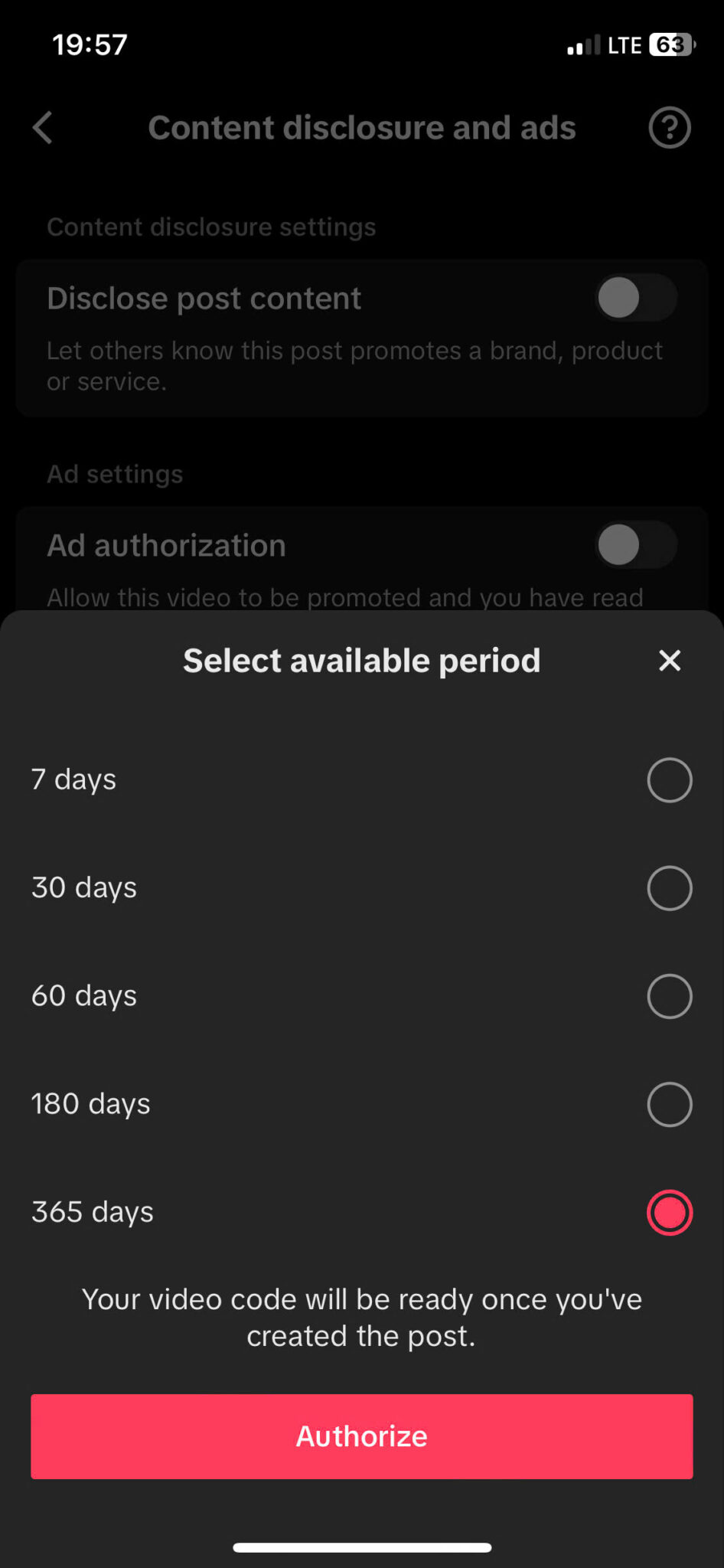
Task: Deselect the 365 days option
Action: click(x=669, y=1212)
